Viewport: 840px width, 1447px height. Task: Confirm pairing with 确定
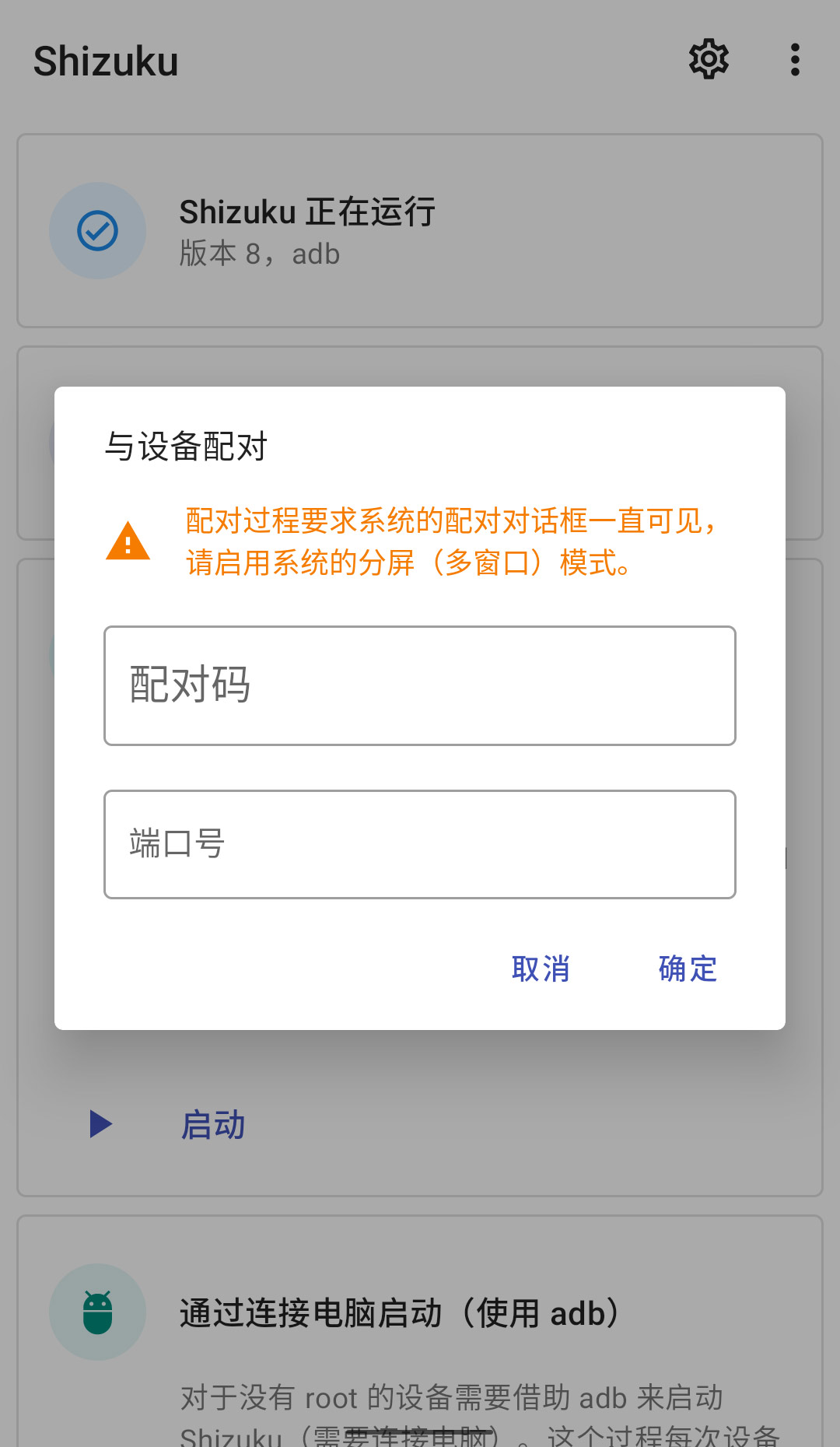coord(688,969)
